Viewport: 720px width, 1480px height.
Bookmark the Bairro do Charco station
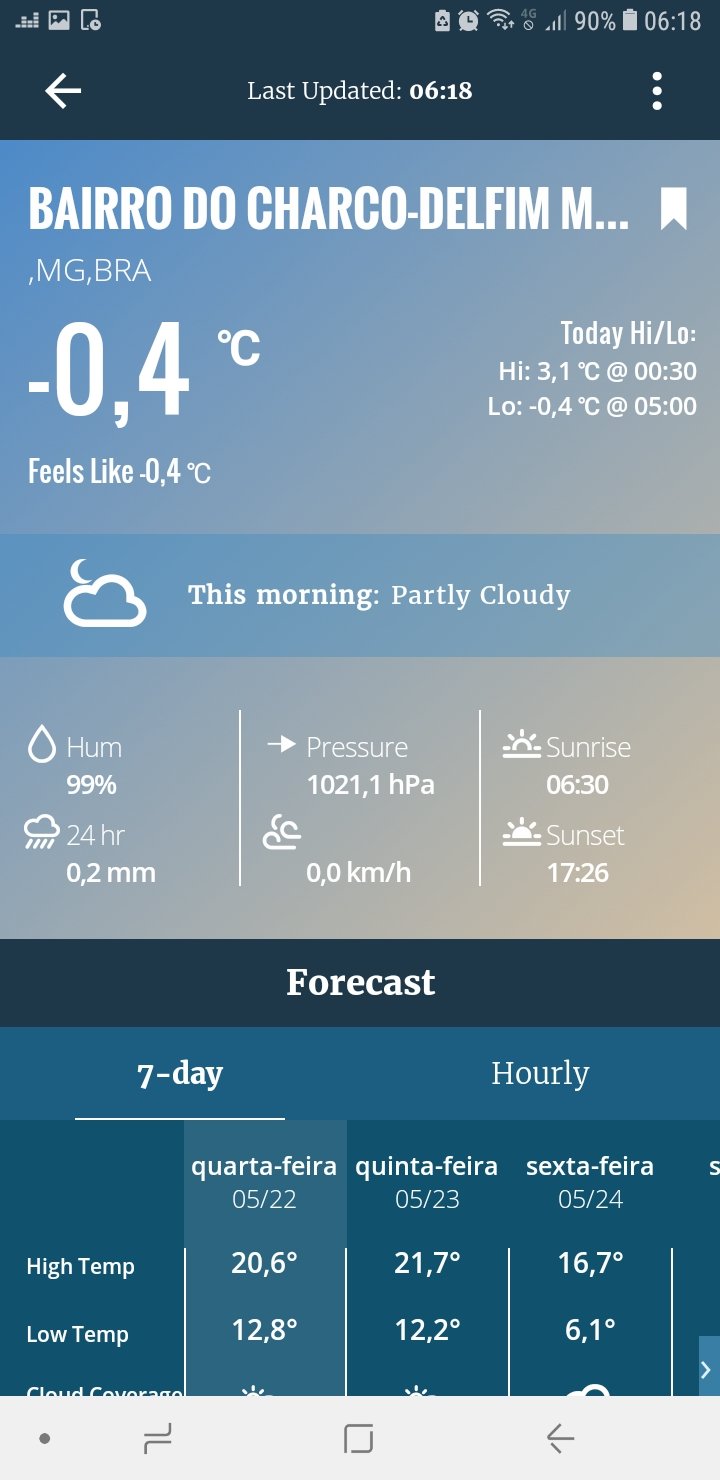(x=673, y=209)
